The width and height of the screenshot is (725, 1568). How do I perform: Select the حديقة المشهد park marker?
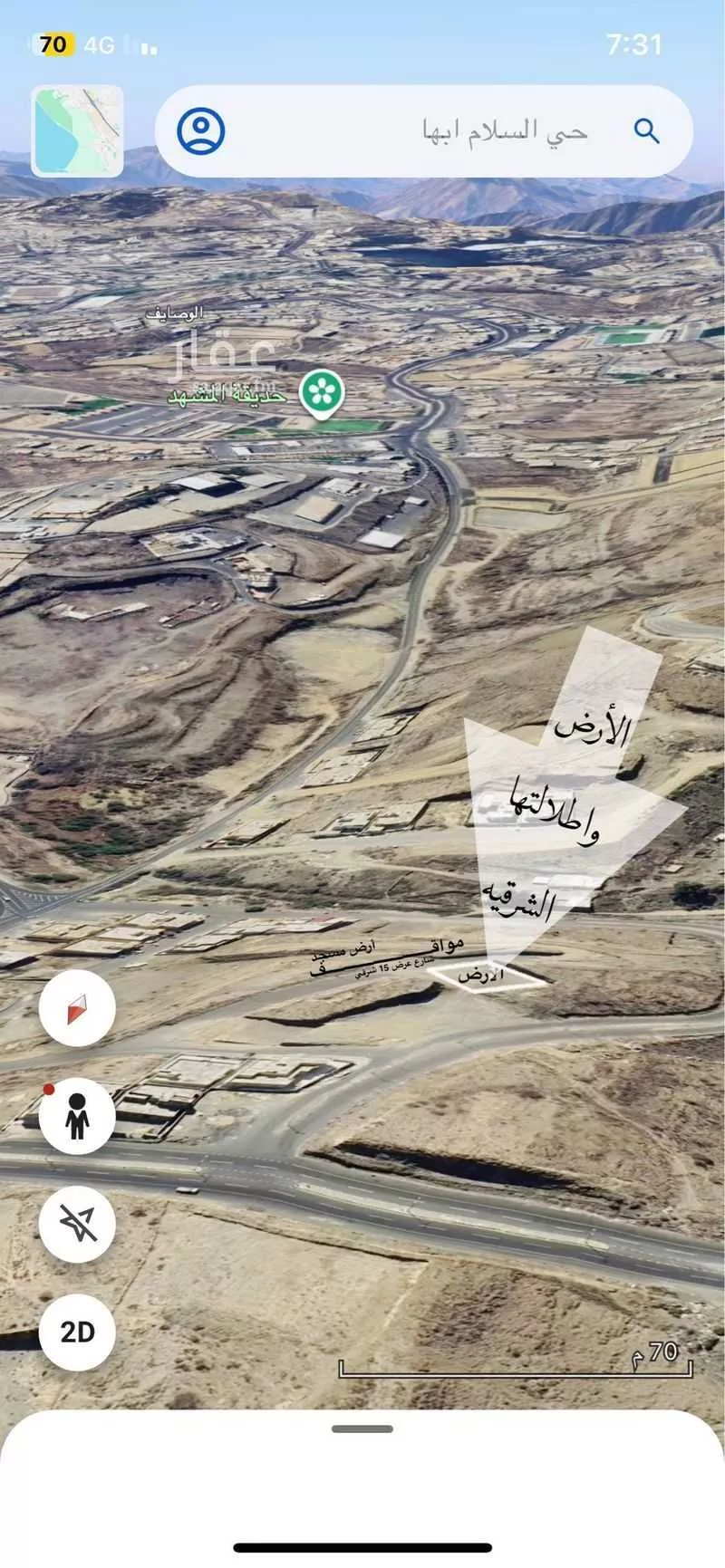click(x=322, y=392)
